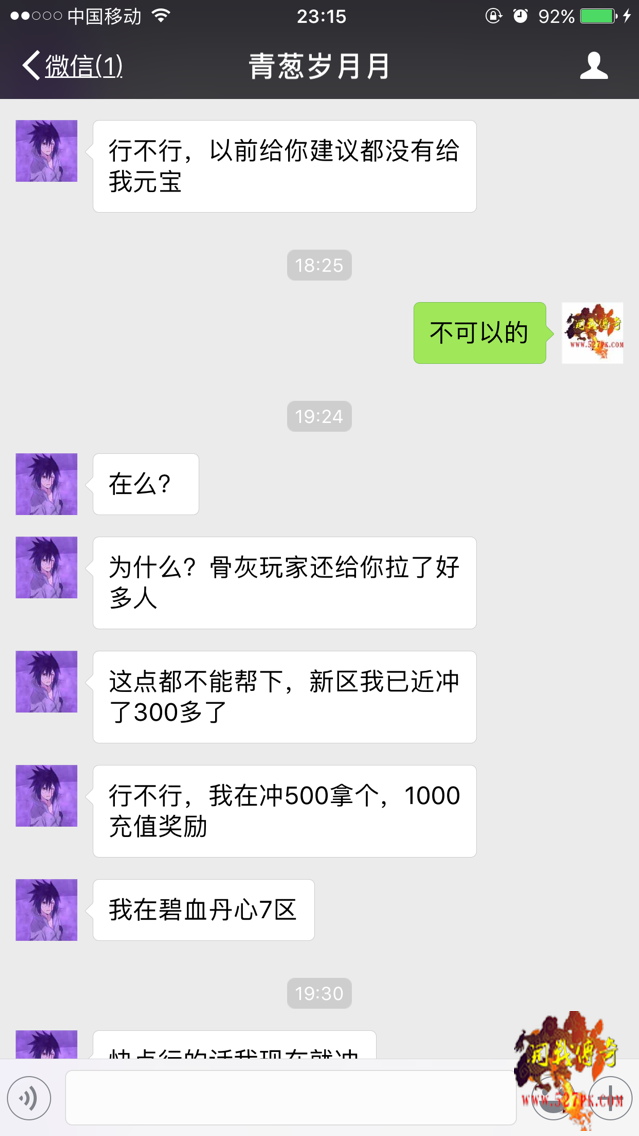Viewport: 639px width, 1136px height.
Task: View my own avatar beside 不可以的
Action: pos(592,333)
